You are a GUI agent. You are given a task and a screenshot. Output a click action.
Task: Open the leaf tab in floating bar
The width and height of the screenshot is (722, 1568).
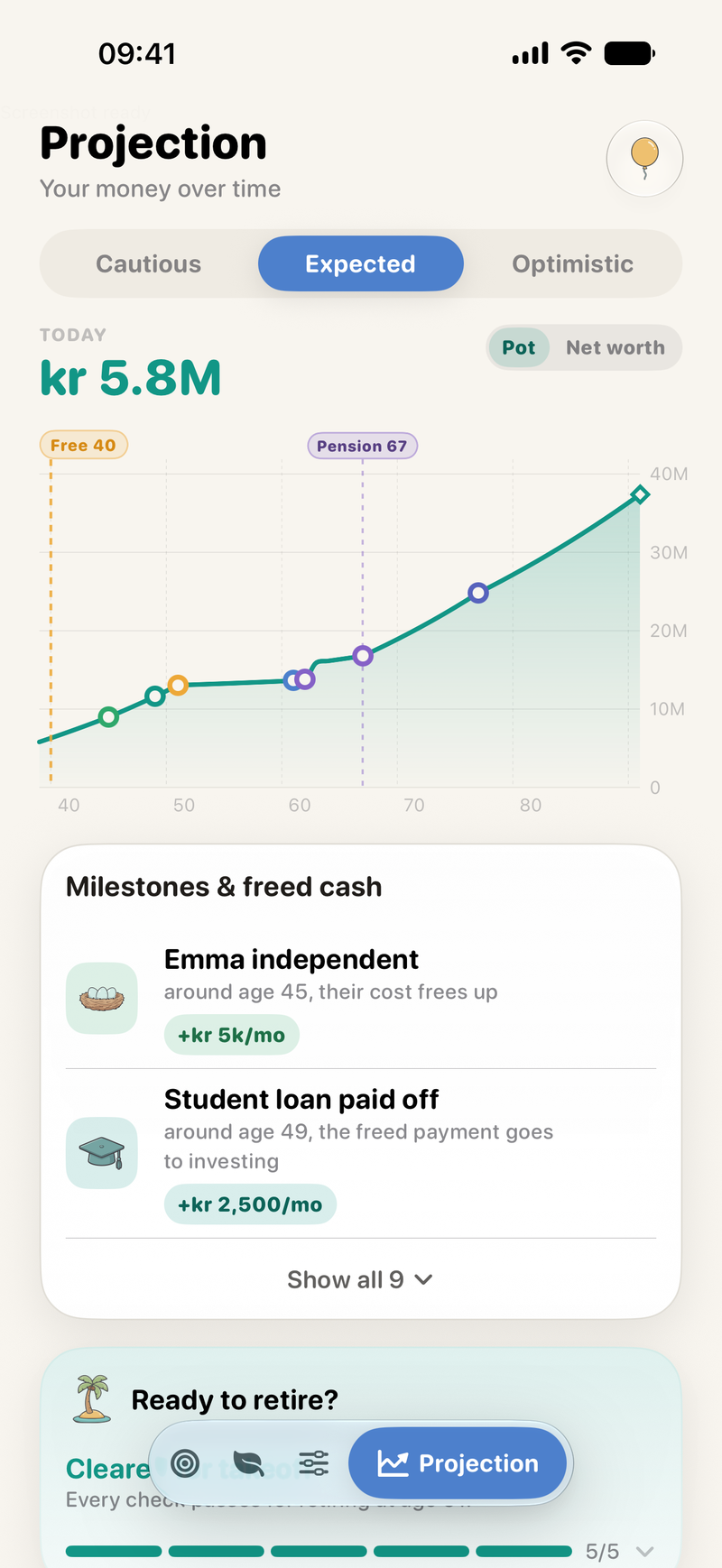pos(248,1462)
